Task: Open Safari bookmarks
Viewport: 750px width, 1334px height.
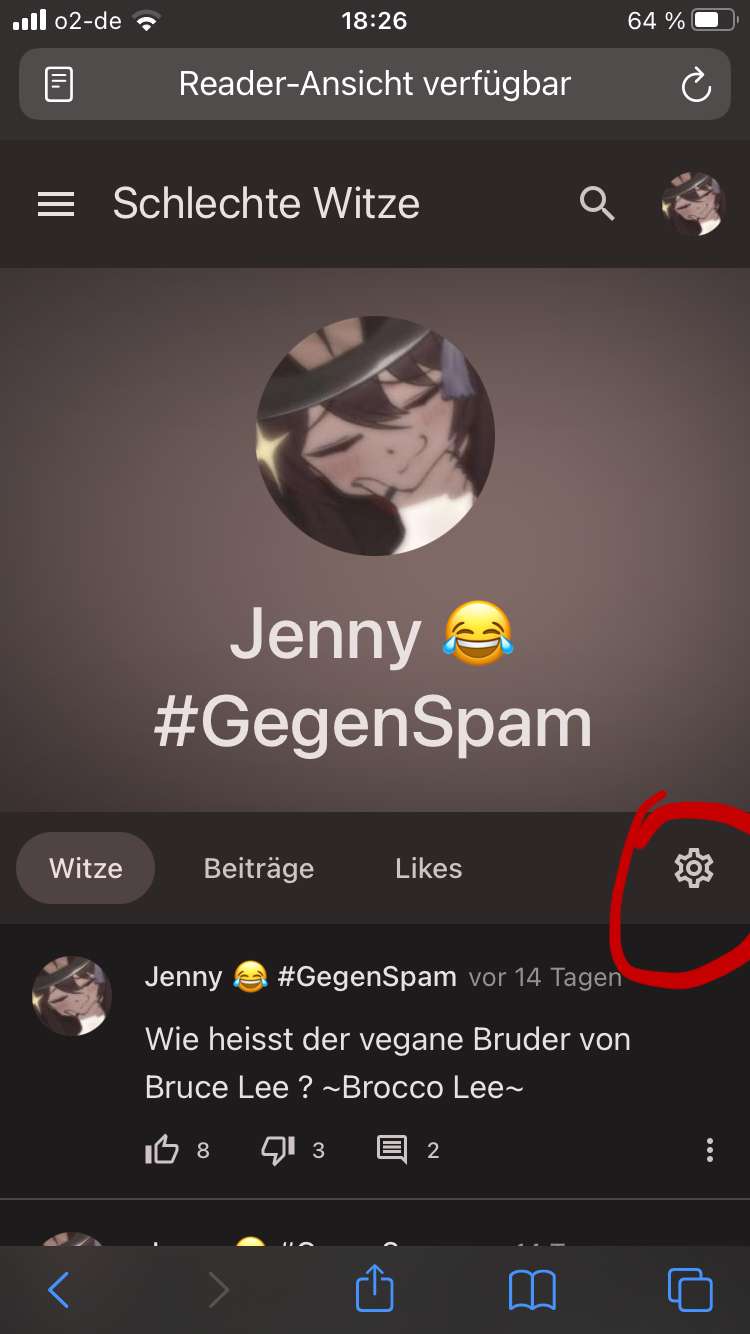Action: point(531,1290)
